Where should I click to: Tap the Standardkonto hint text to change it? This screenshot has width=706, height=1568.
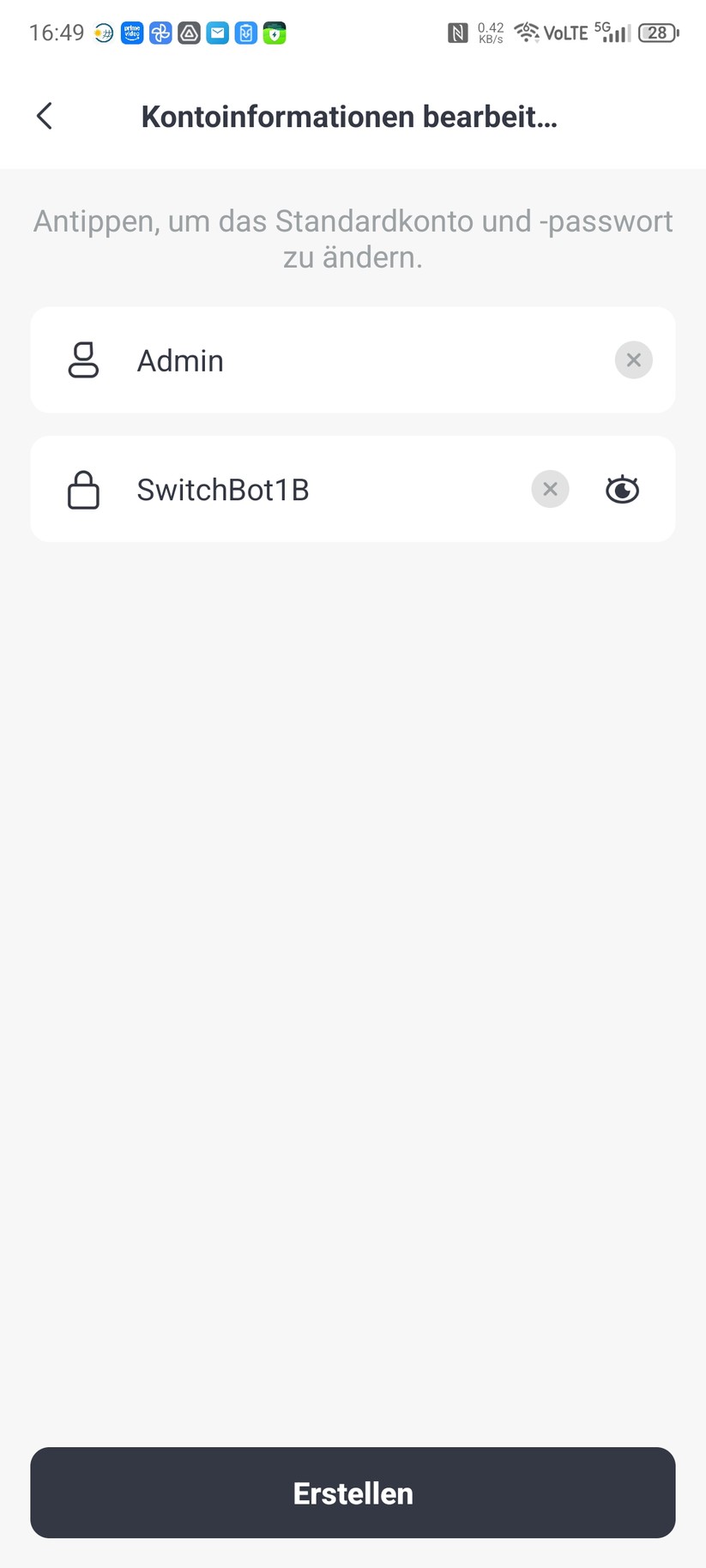[353, 238]
